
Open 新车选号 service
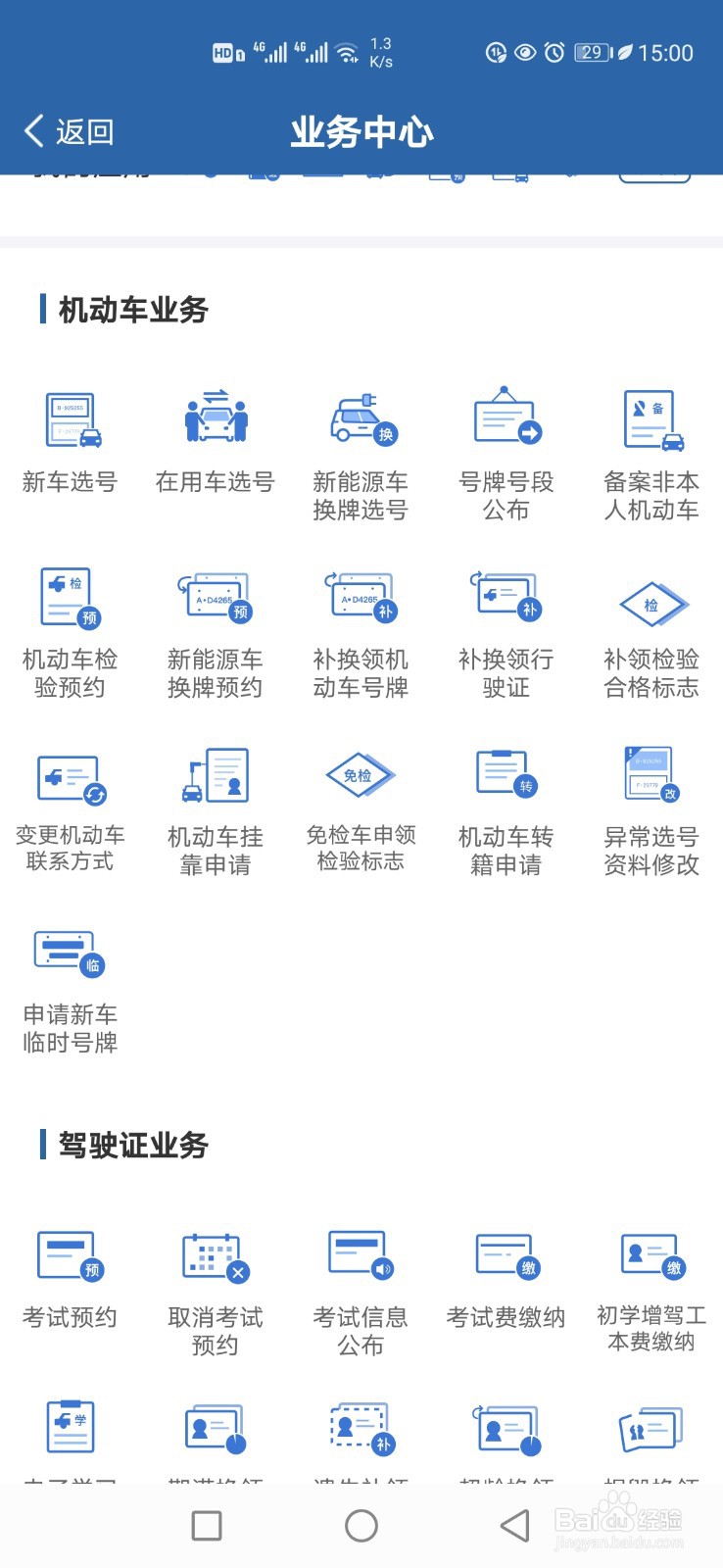pyautogui.click(x=70, y=442)
